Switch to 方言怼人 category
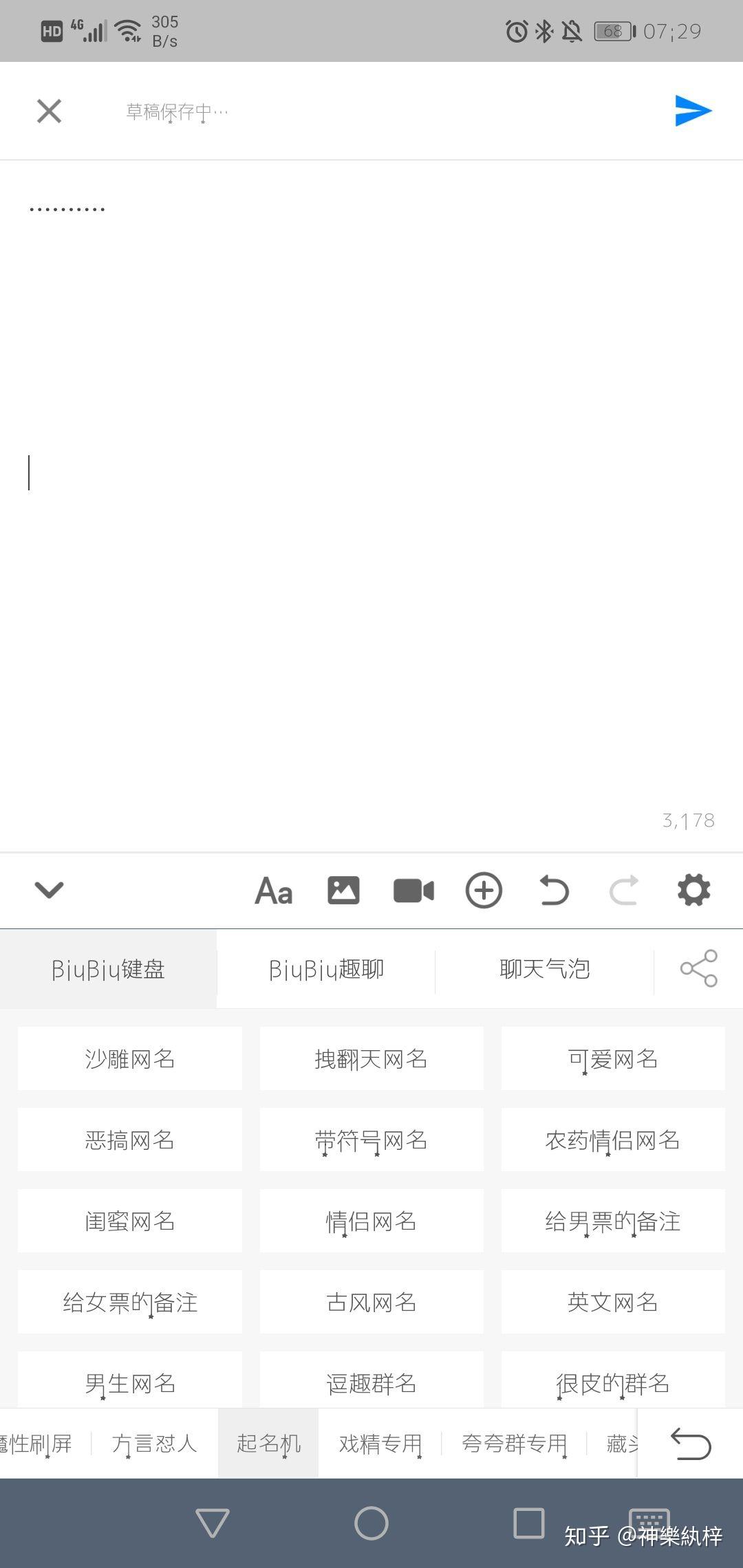 coord(155,1444)
